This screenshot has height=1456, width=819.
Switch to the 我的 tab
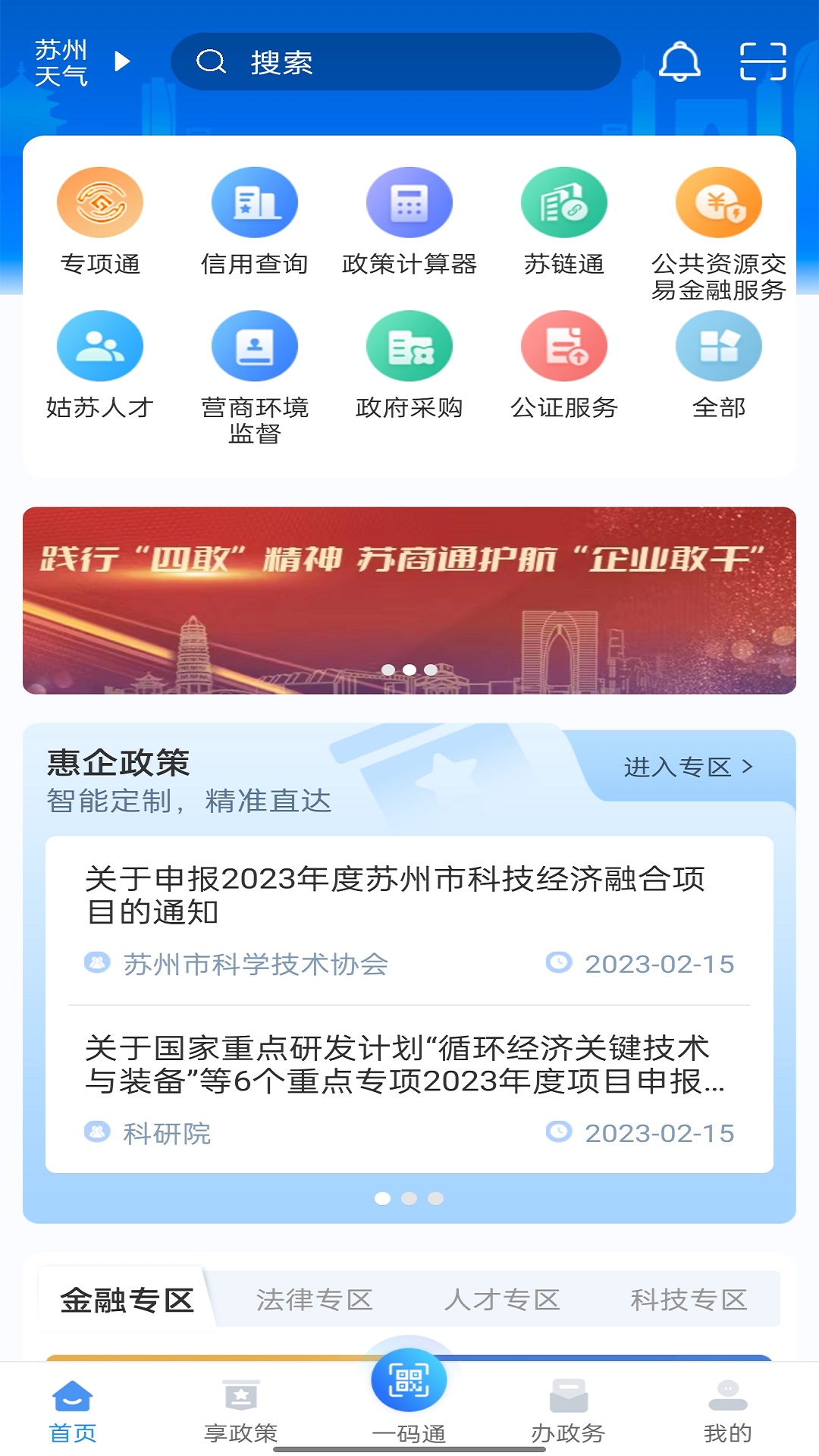click(x=728, y=1411)
